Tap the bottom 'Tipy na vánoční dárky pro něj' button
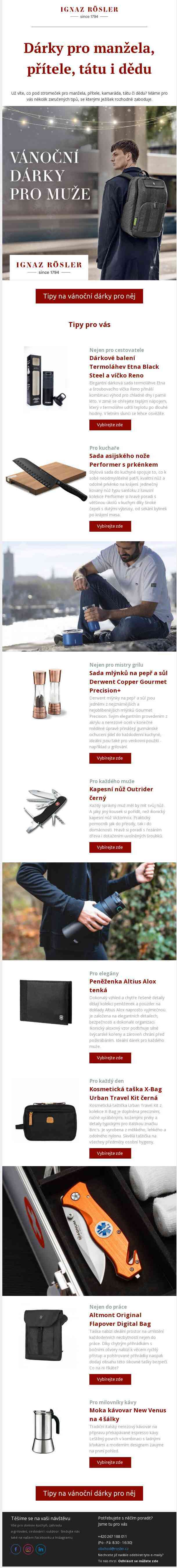The image size is (177, 1568). coord(89,1493)
